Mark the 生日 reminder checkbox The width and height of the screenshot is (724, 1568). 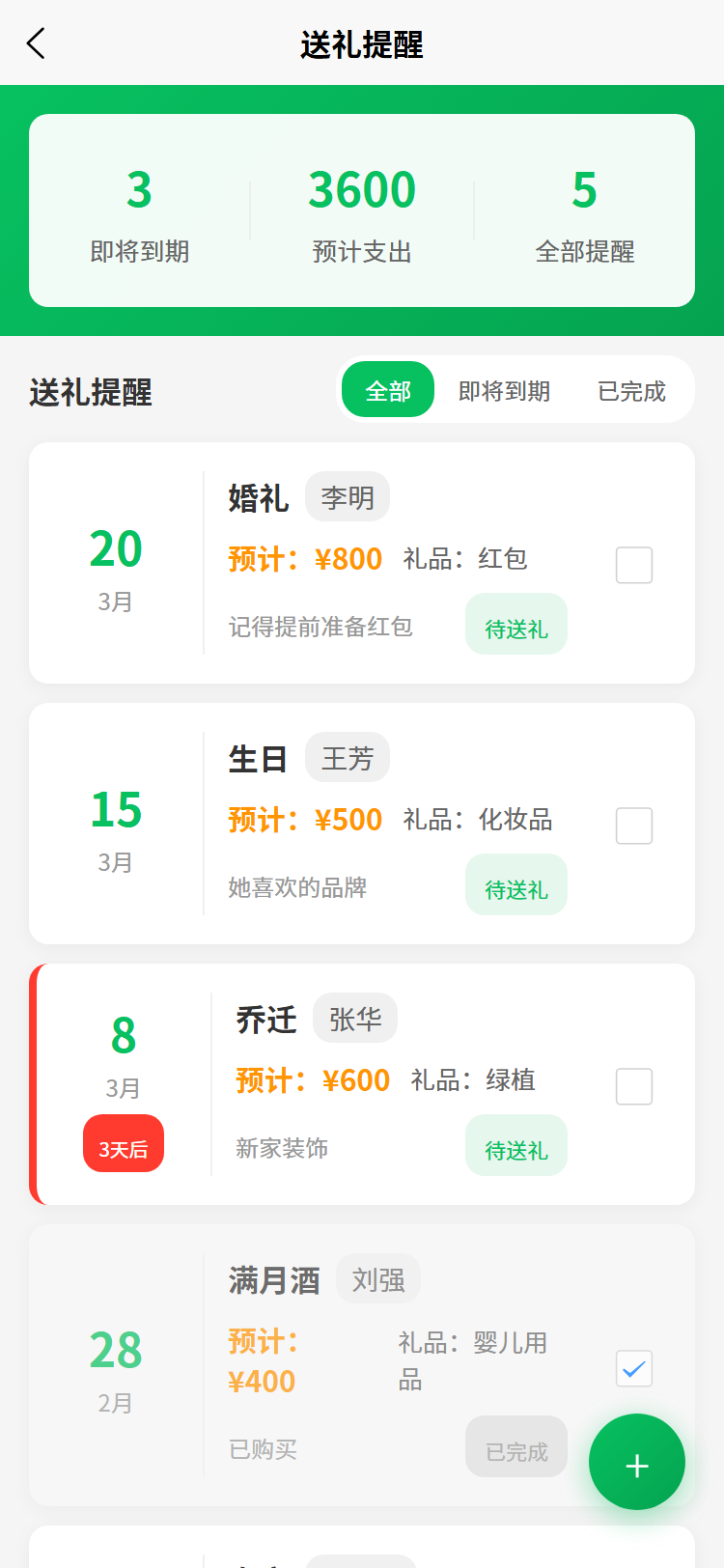tap(633, 826)
